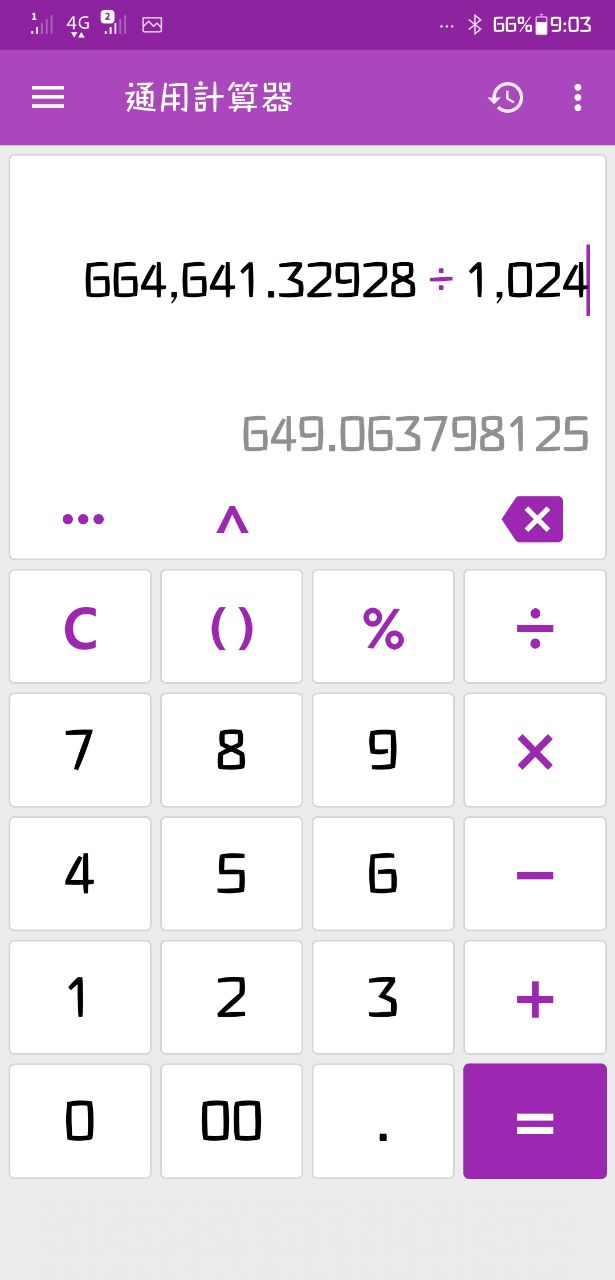Enter digit 7
The height and width of the screenshot is (1280, 615).
pos(80,750)
